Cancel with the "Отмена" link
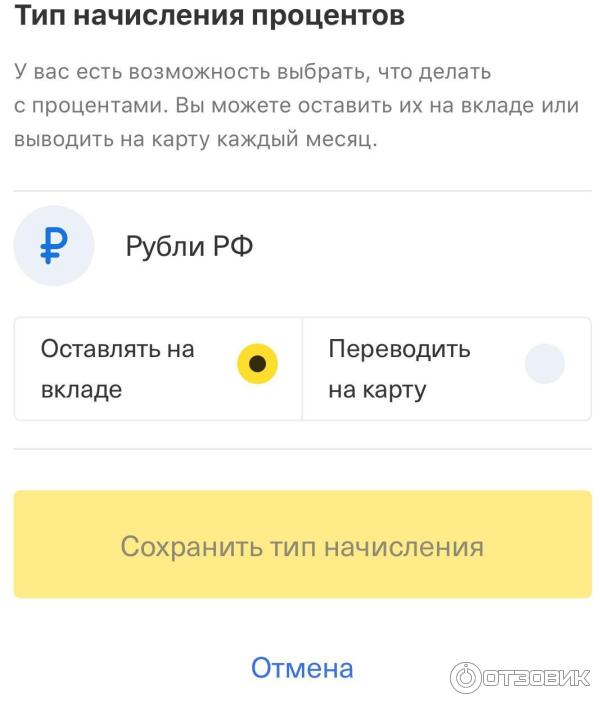The width and height of the screenshot is (600, 704). pyautogui.click(x=302, y=667)
